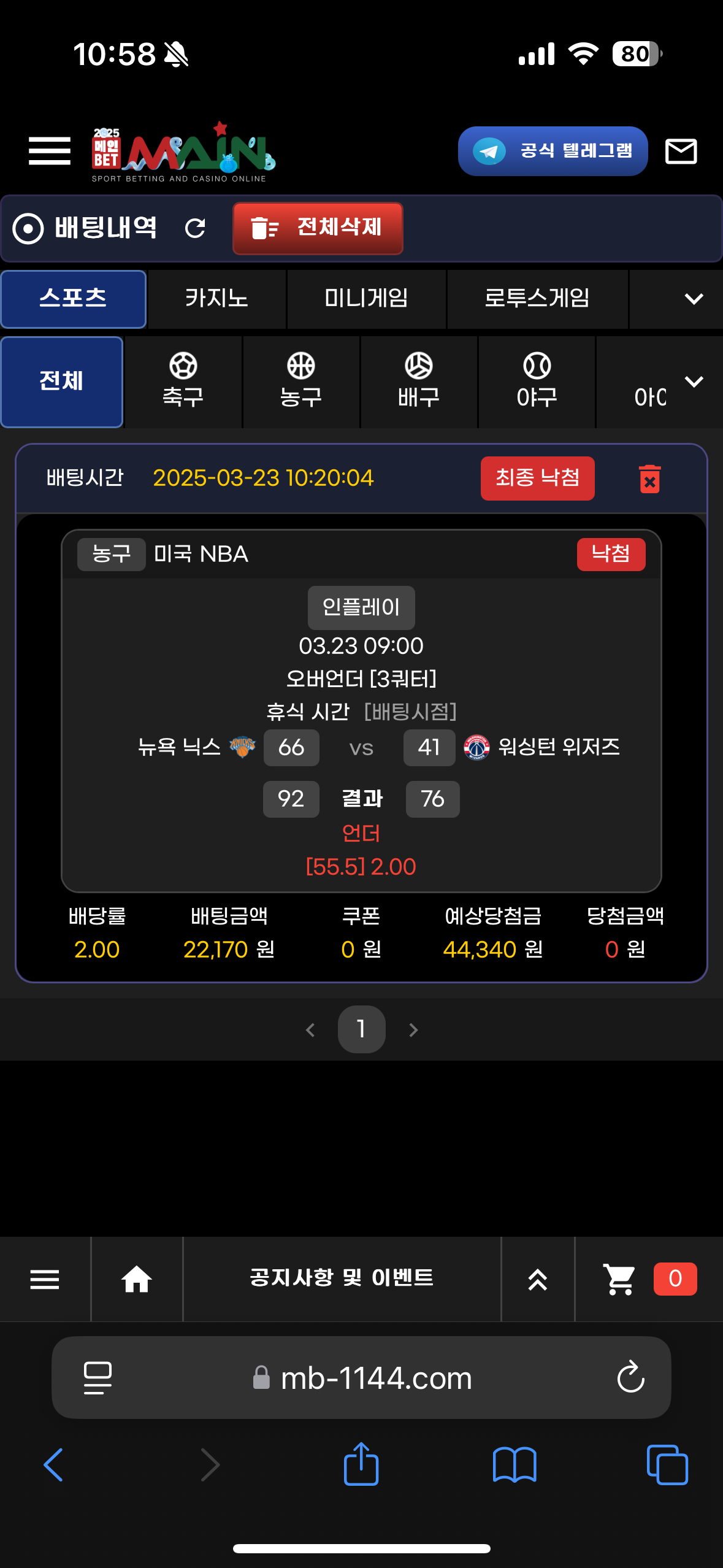Viewport: 723px width, 1568px height.
Task: Open the top hamburger menu
Action: point(49,151)
